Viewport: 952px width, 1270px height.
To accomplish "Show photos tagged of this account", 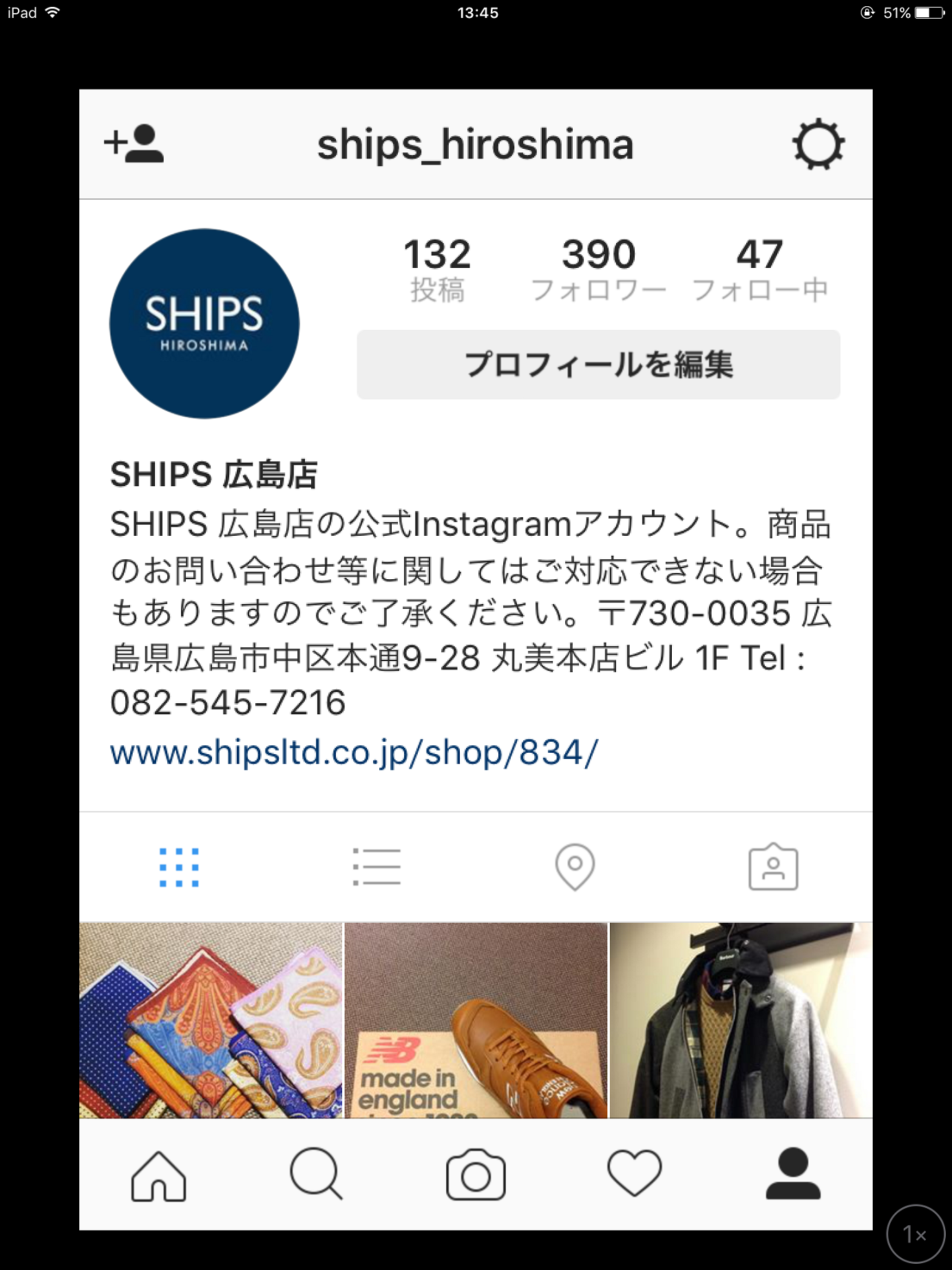I will (x=773, y=867).
